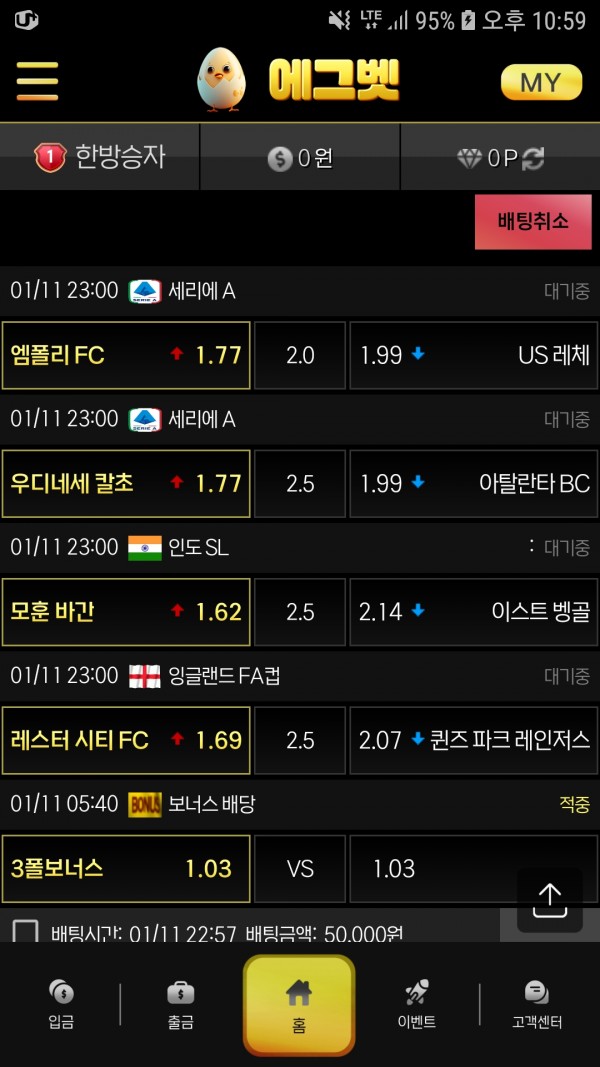
Task: Select 레스터 시티 FC at 1.69
Action: (126, 740)
